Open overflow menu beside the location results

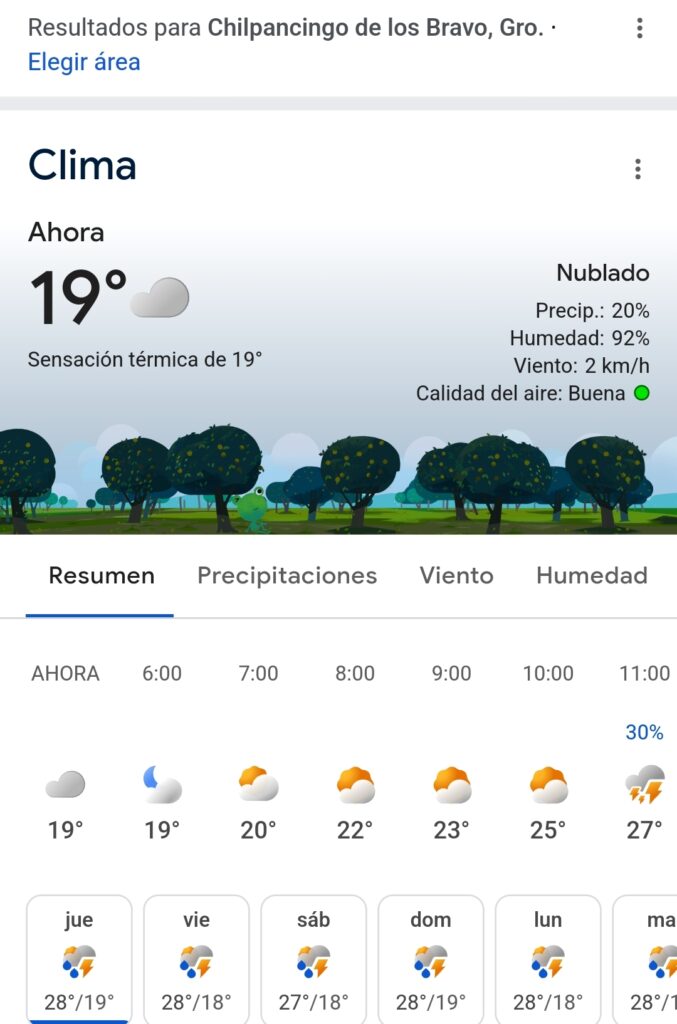click(x=639, y=28)
